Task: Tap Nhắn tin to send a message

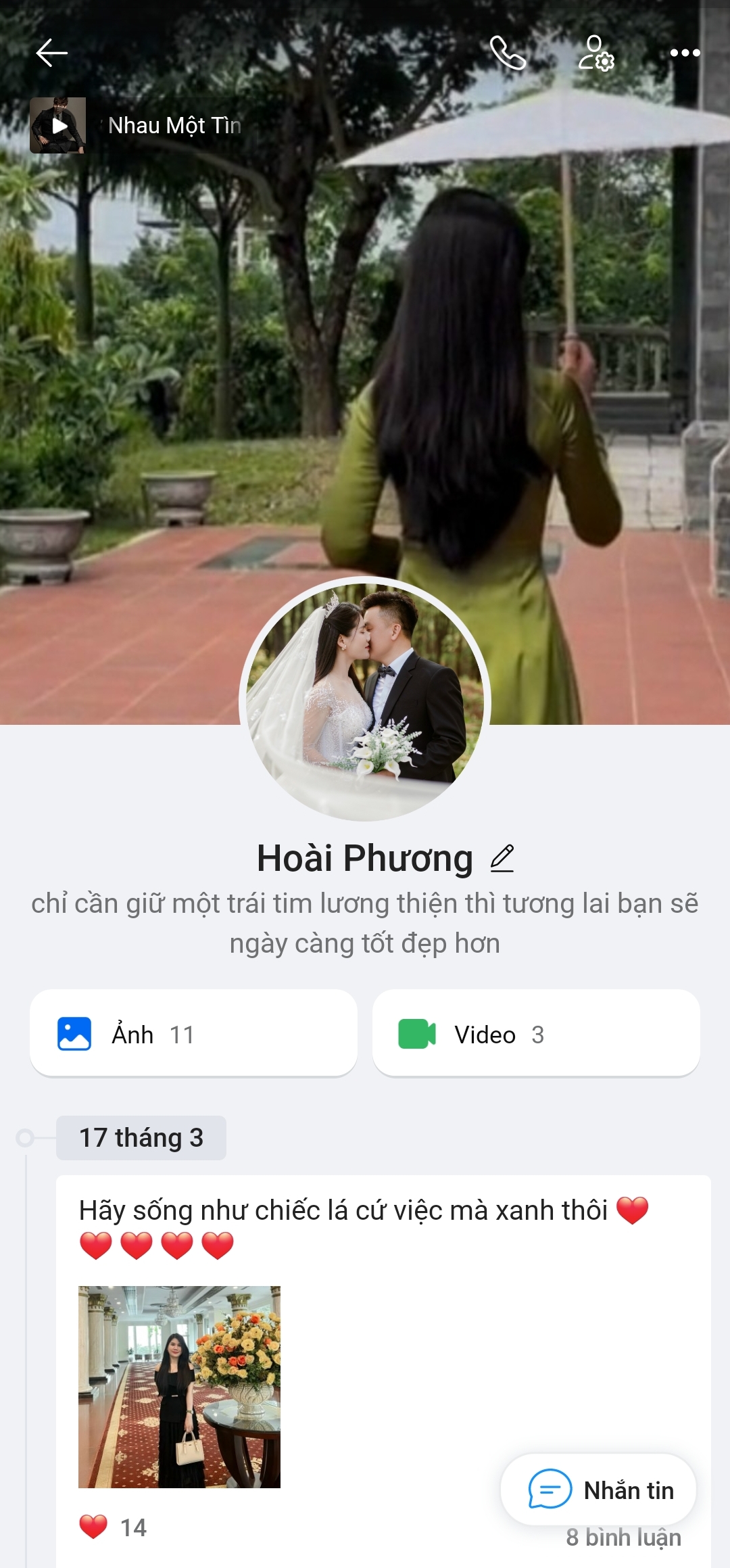Action: (599, 1490)
